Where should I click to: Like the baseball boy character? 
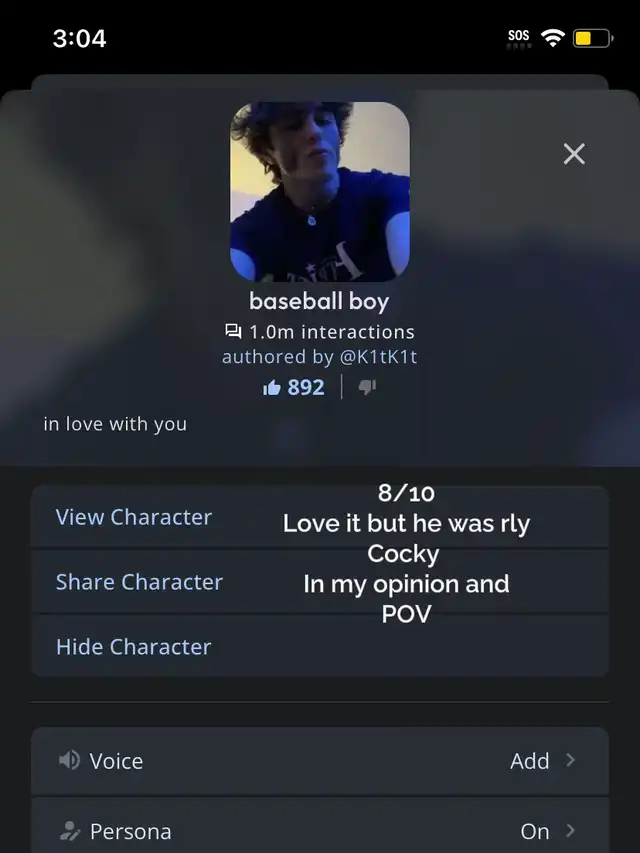[x=293, y=387]
